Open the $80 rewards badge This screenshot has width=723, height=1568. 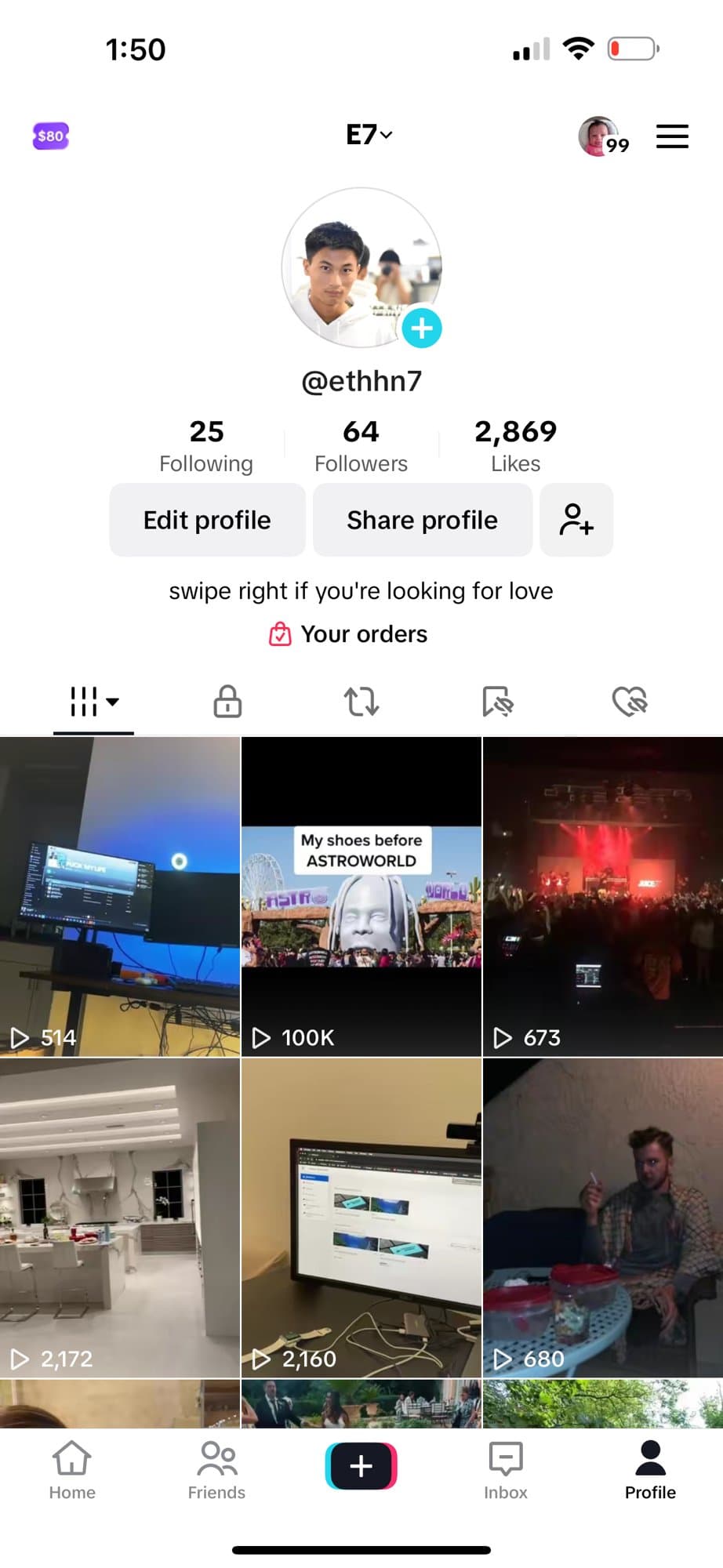click(51, 136)
